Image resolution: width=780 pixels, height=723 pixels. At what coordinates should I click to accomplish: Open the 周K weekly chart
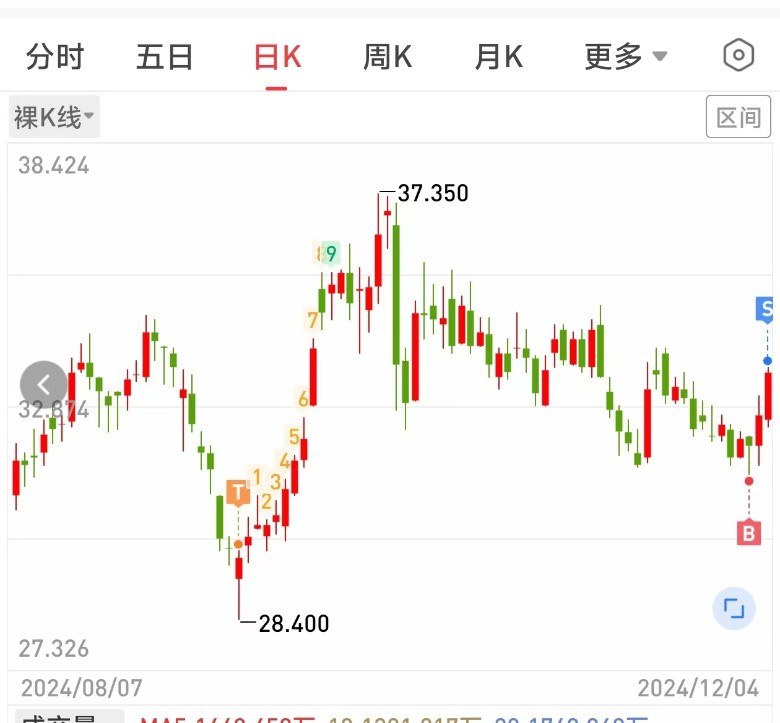(x=387, y=57)
